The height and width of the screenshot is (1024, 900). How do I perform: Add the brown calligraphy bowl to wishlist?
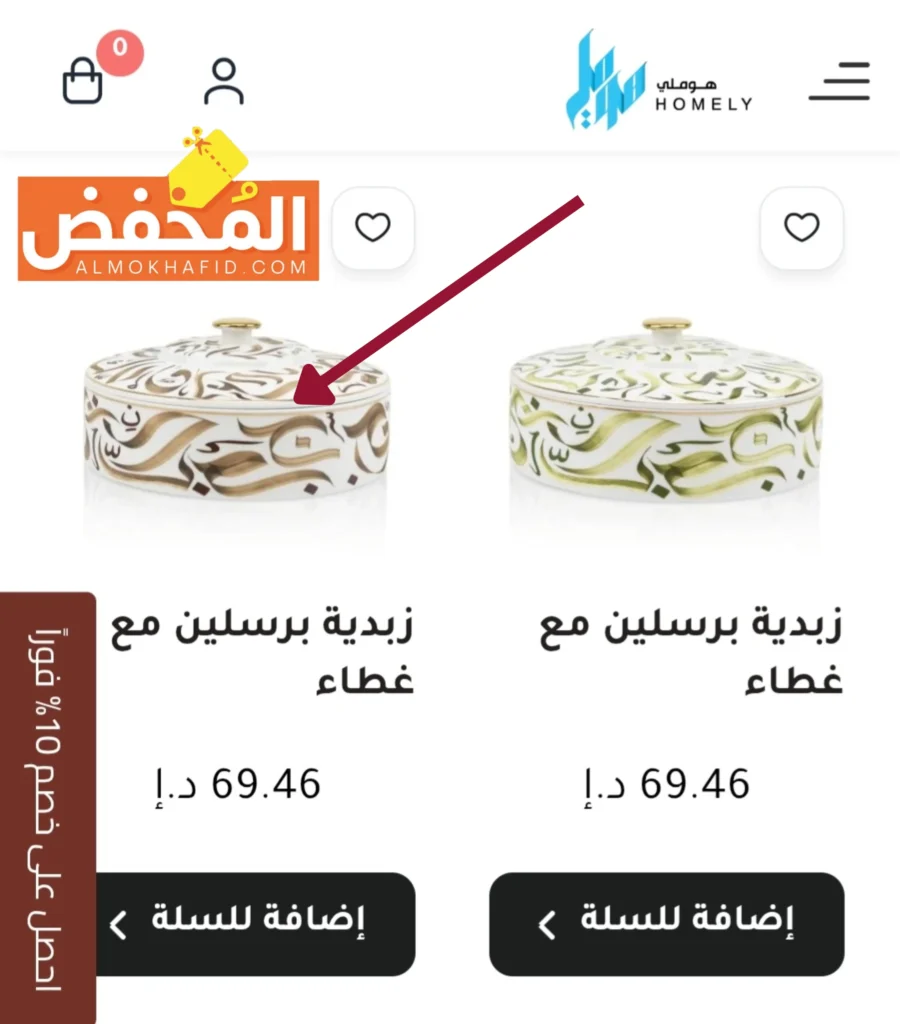pyautogui.click(x=373, y=228)
